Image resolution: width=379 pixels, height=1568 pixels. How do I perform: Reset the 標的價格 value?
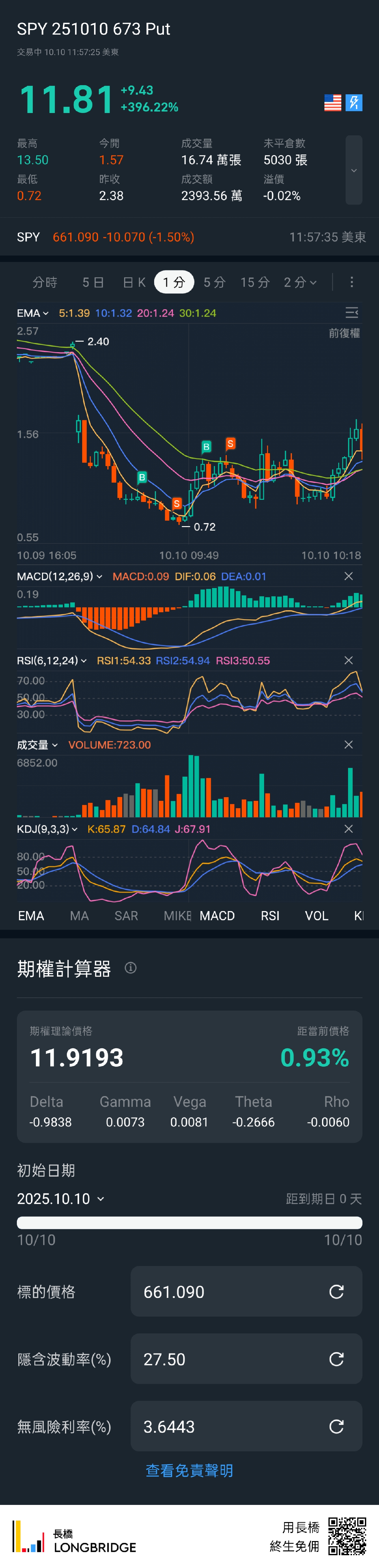coord(336,1292)
